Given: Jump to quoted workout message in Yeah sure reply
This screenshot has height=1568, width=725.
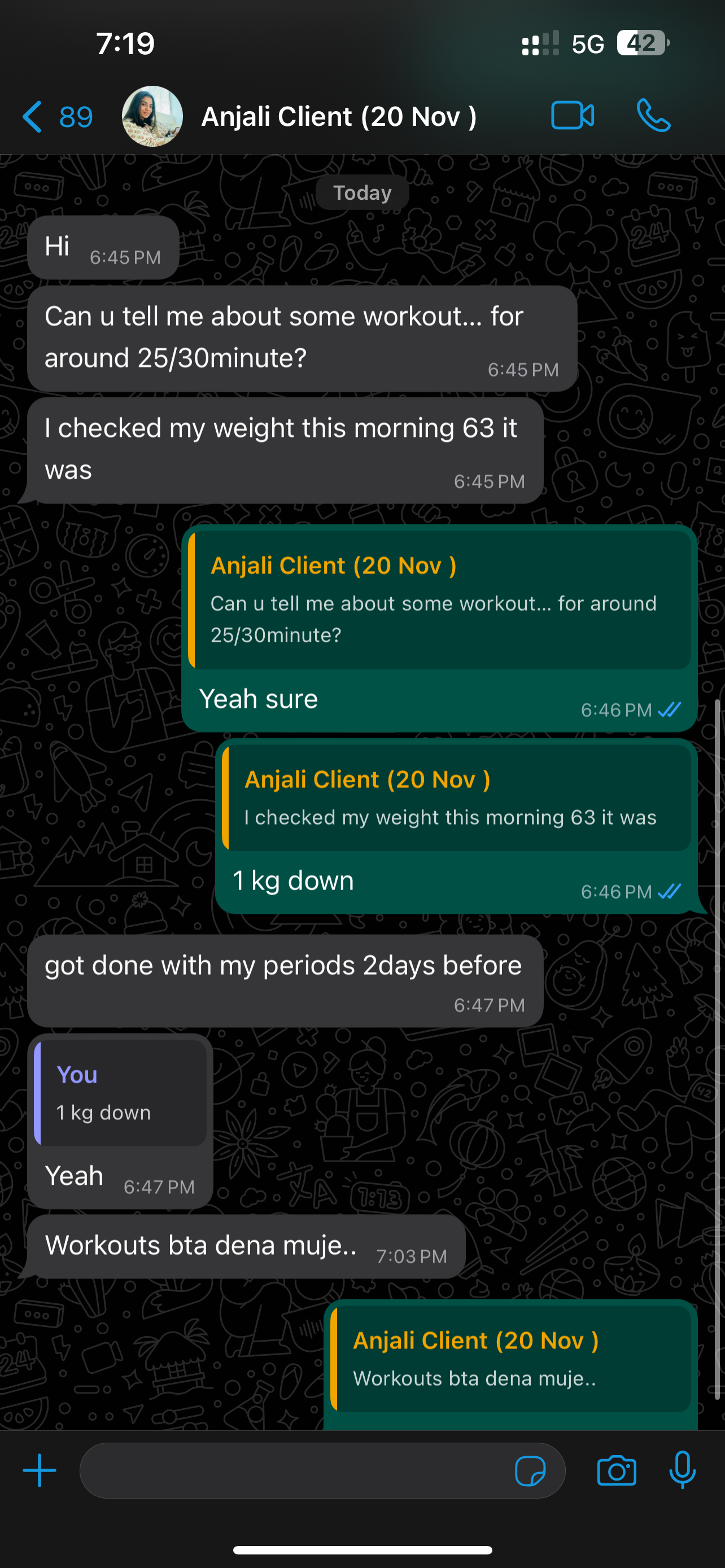Looking at the screenshot, I should point(439,600).
